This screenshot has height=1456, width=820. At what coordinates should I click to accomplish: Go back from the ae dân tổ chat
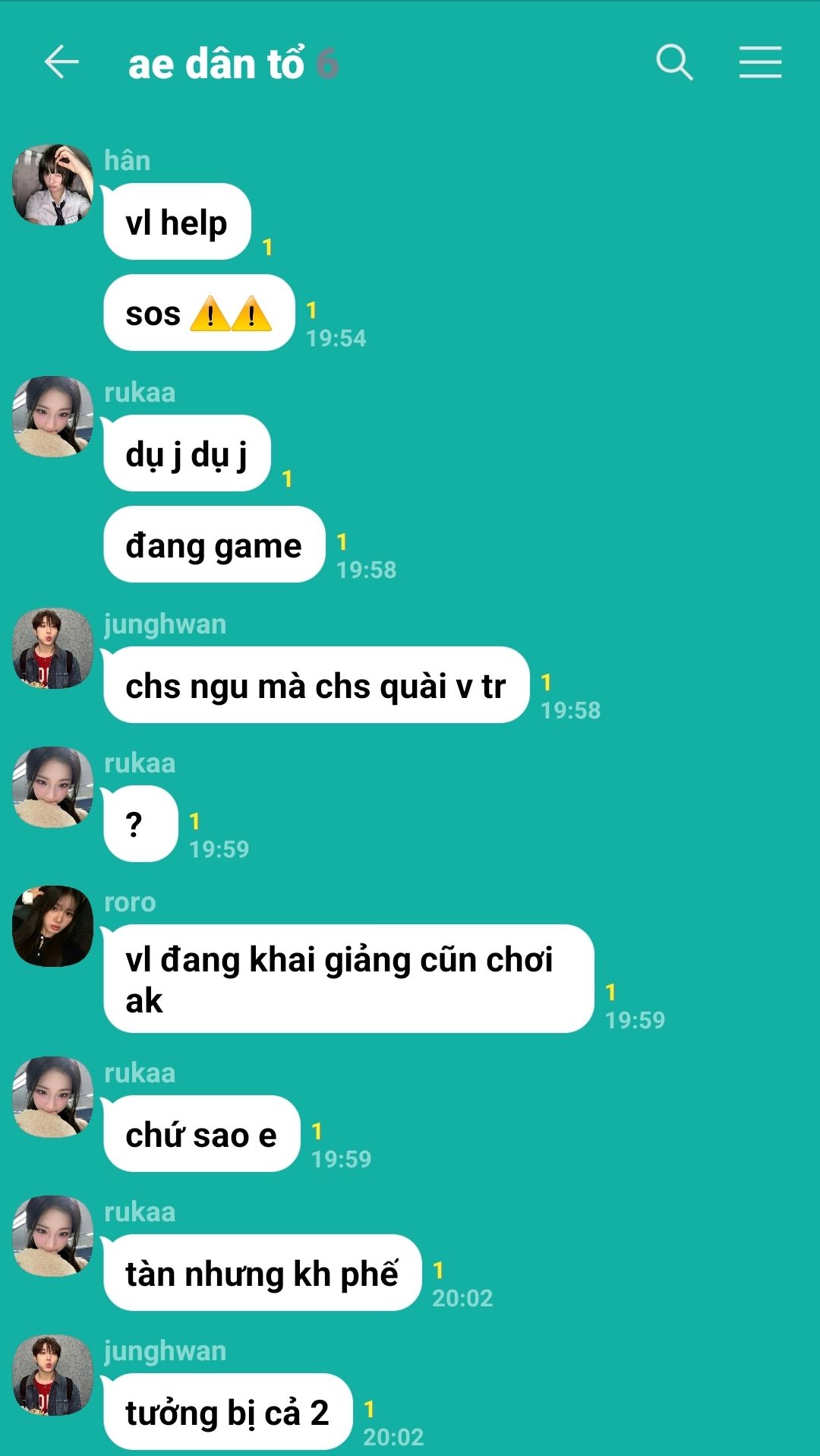click(61, 62)
